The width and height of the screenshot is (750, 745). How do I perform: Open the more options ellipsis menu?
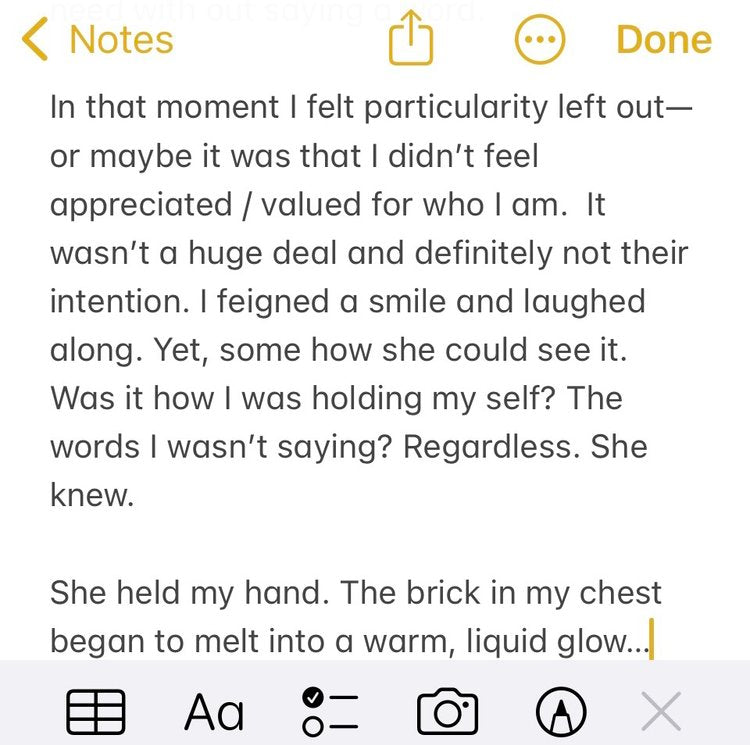[540, 40]
